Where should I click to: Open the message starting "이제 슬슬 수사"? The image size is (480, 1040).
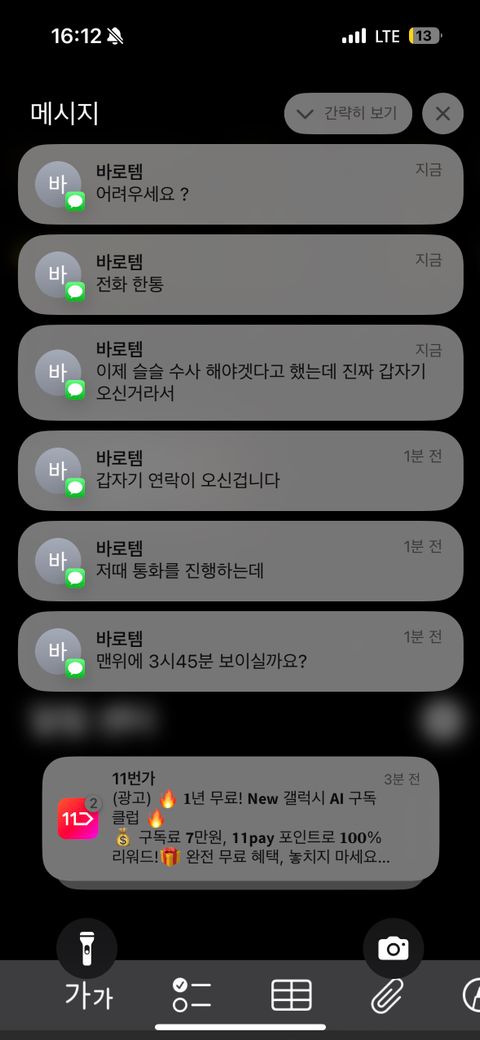pyautogui.click(x=240, y=373)
